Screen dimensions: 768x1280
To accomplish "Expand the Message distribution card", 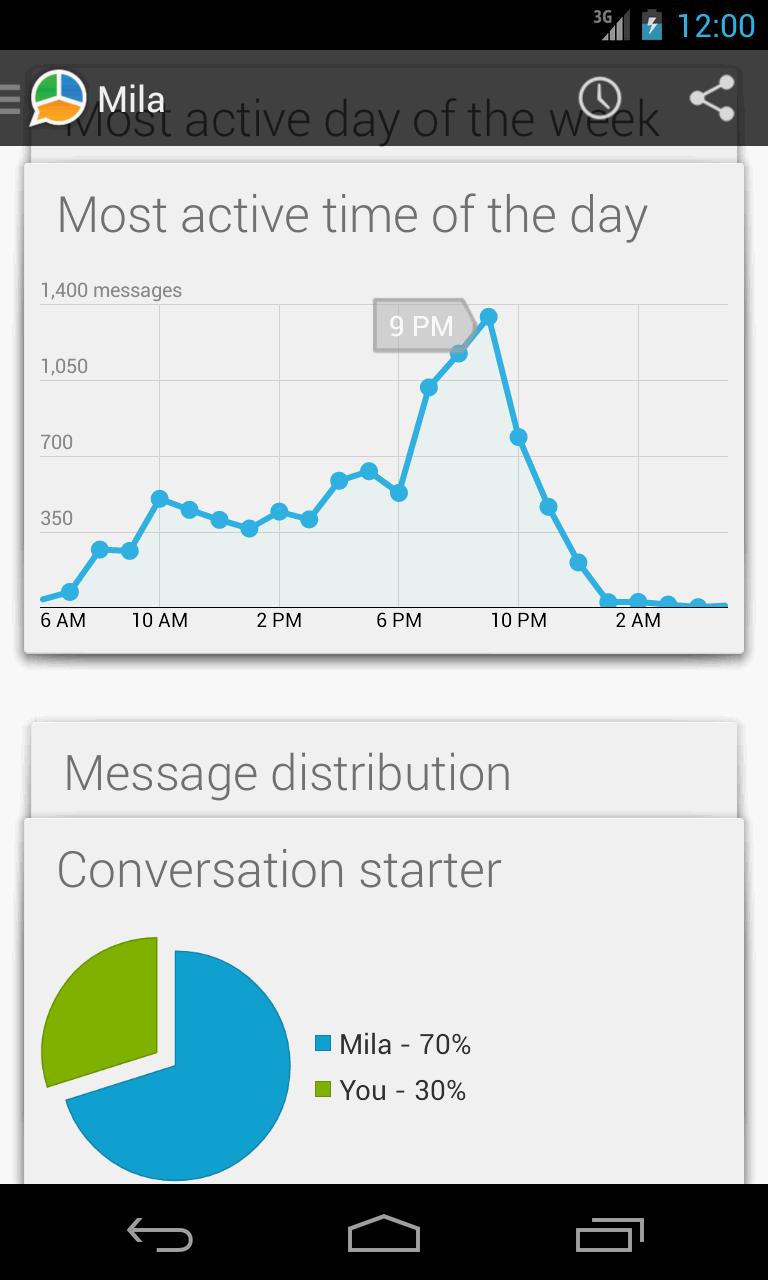I will (287, 772).
